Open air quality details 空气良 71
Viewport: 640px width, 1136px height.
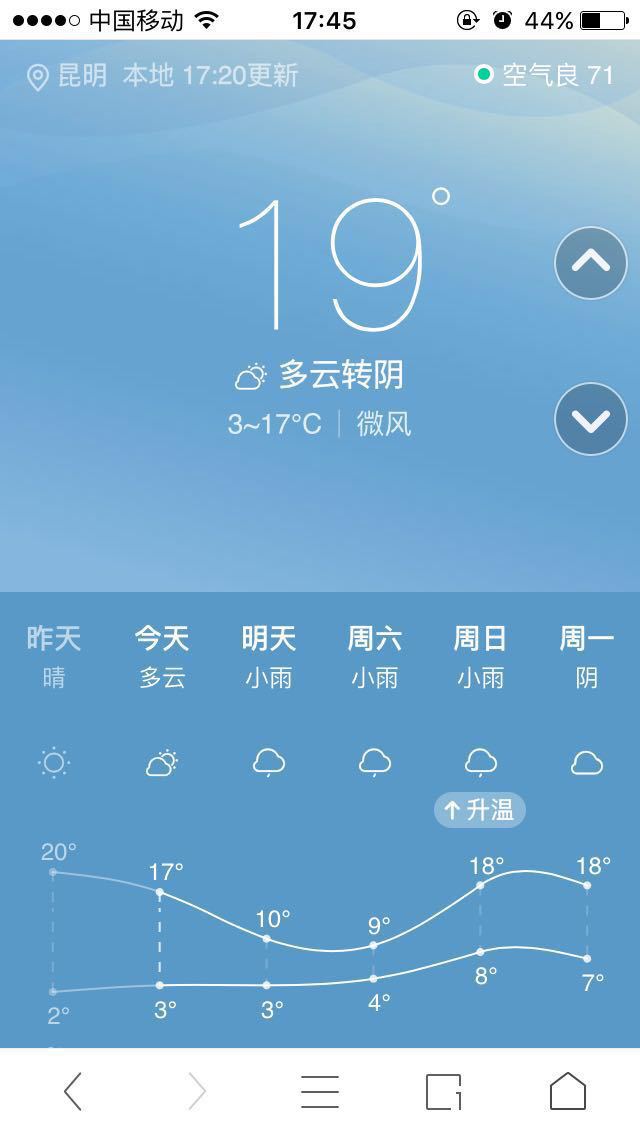tap(544, 75)
